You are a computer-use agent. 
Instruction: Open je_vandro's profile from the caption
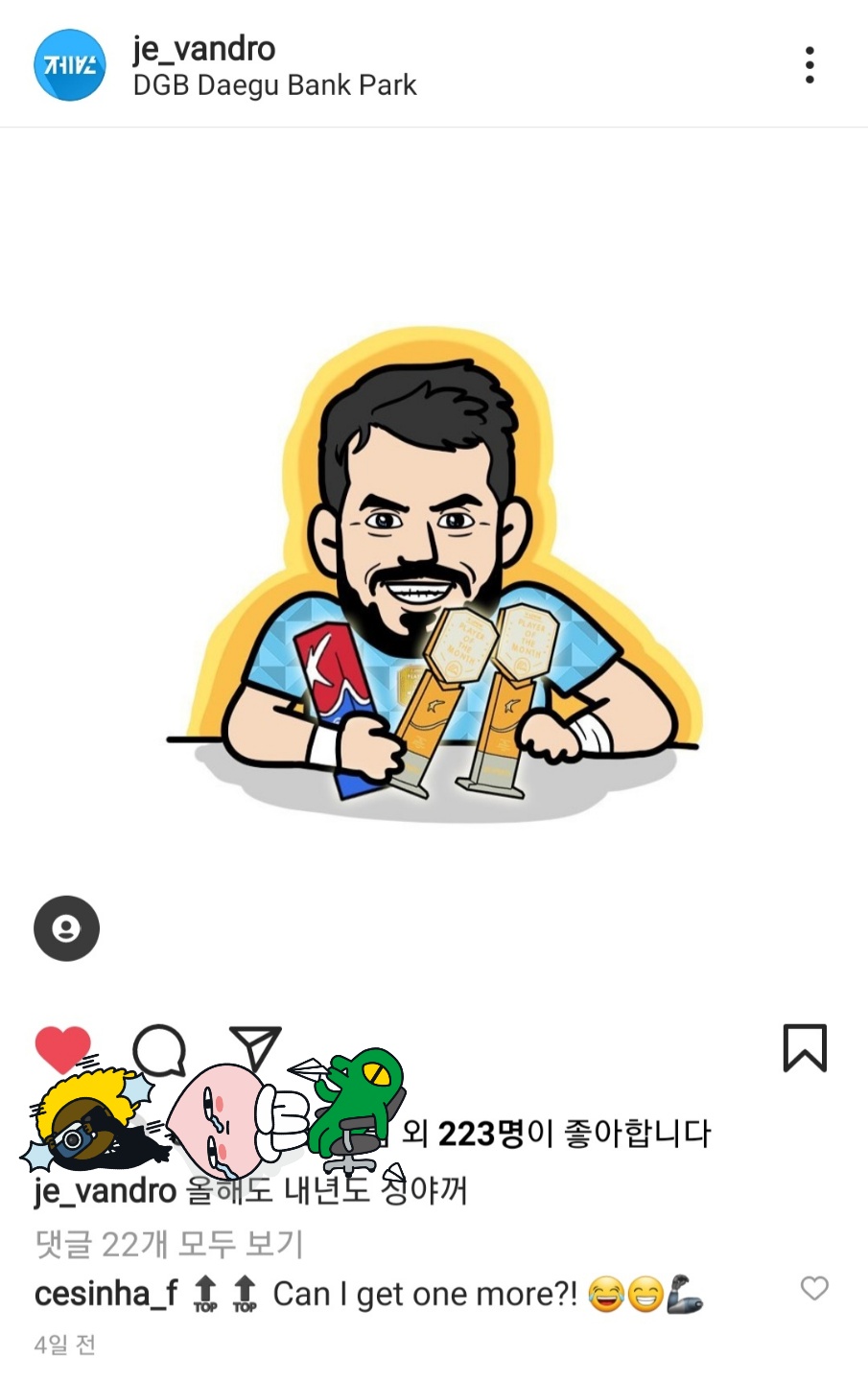(x=106, y=1191)
